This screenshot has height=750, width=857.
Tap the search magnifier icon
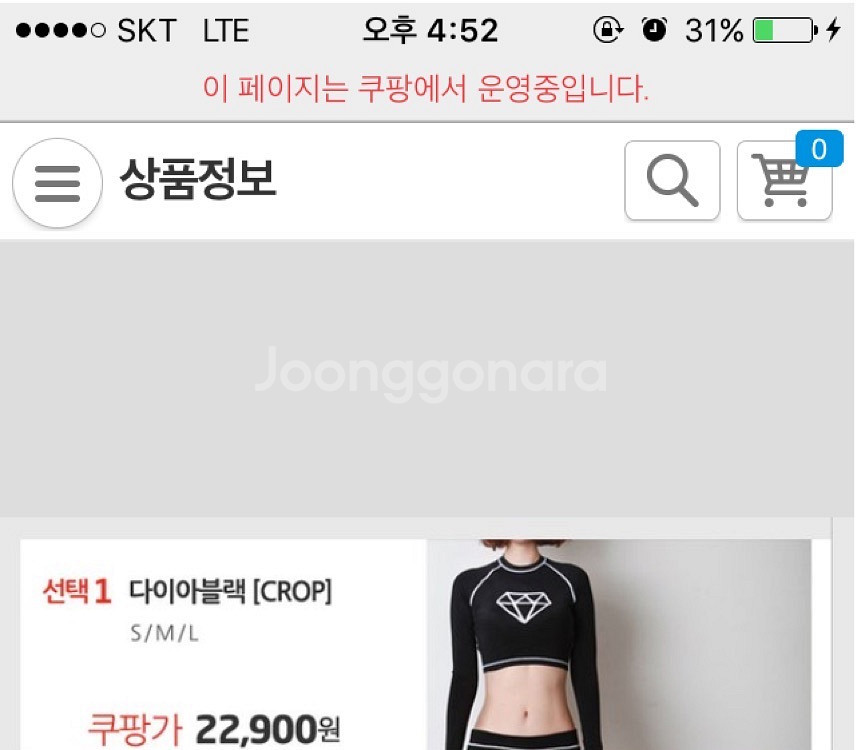[x=672, y=181]
